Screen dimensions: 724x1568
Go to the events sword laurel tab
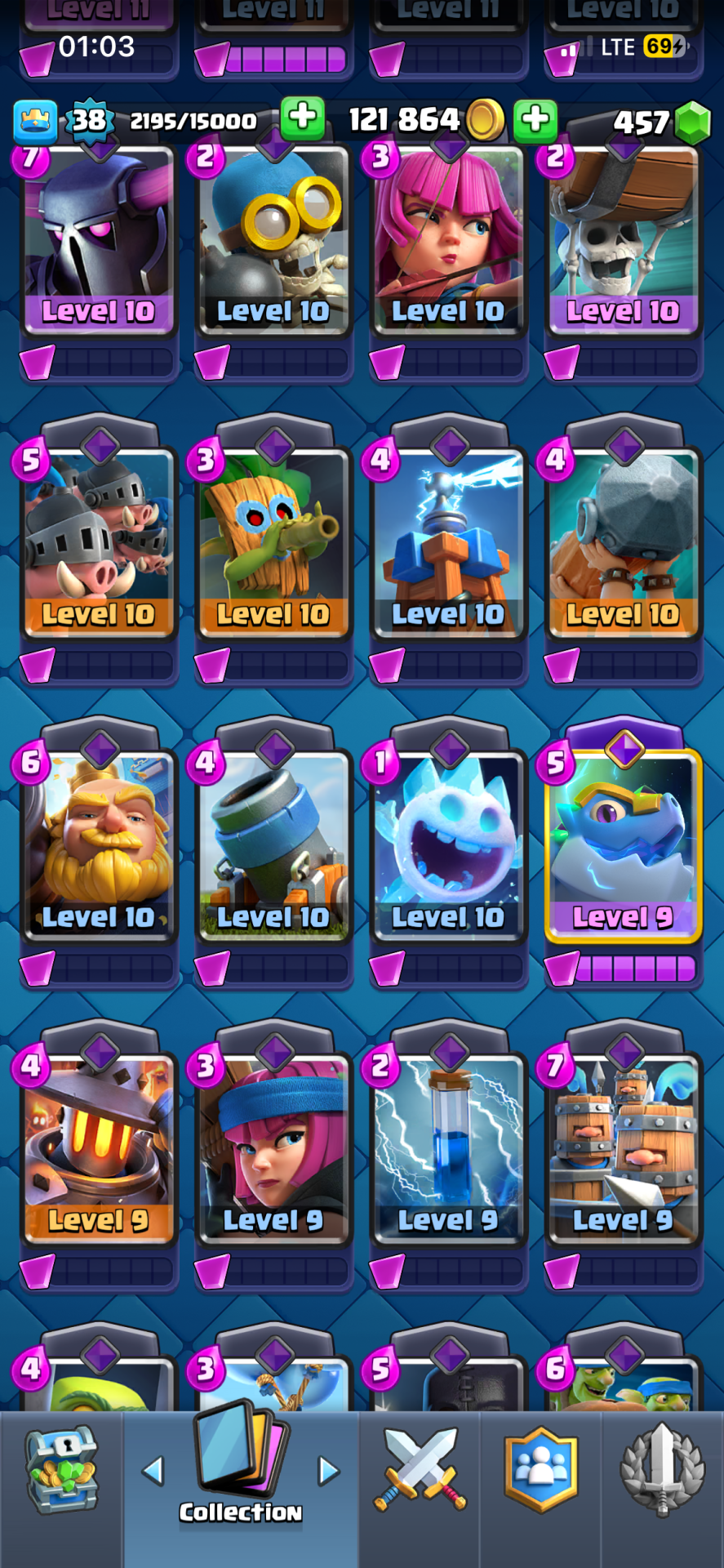(x=662, y=1470)
